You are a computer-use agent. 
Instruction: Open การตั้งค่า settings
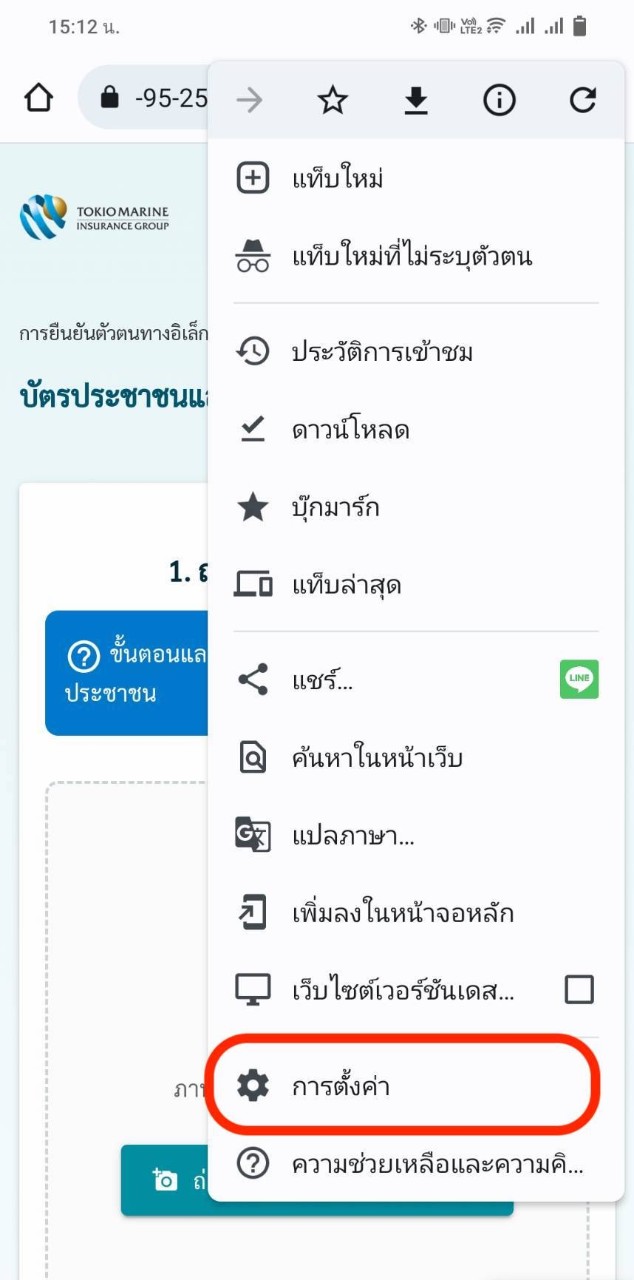(340, 1086)
